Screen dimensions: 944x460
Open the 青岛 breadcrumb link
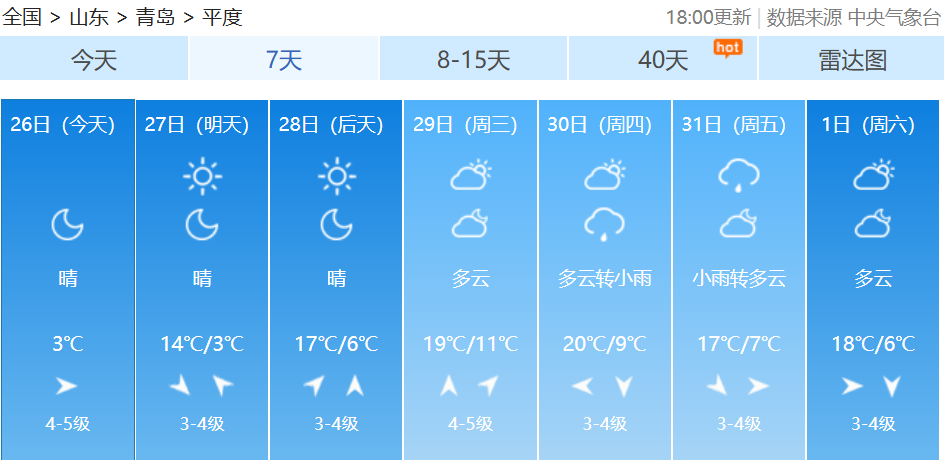[155, 17]
